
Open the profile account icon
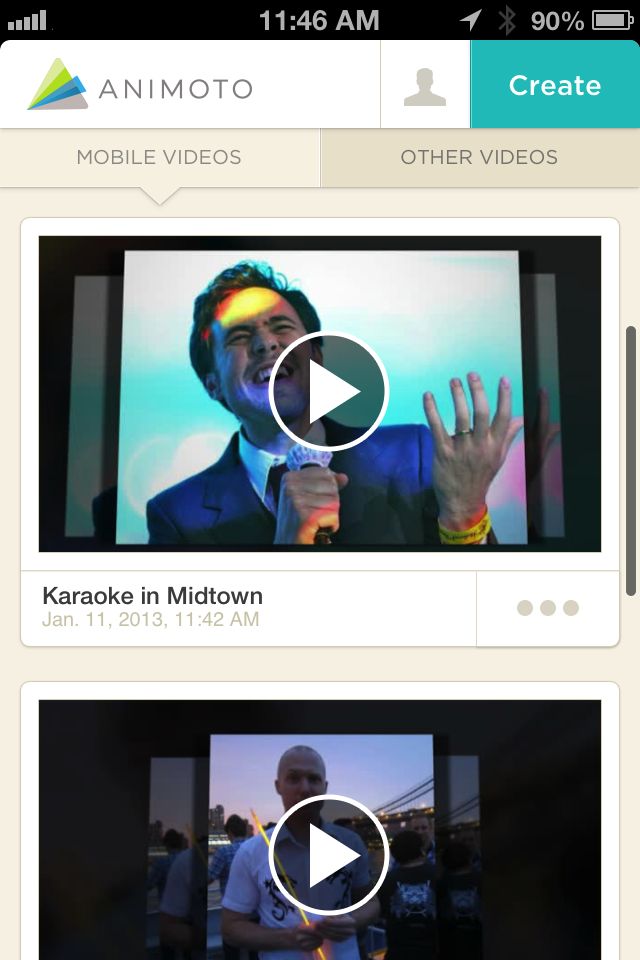pyautogui.click(x=425, y=86)
